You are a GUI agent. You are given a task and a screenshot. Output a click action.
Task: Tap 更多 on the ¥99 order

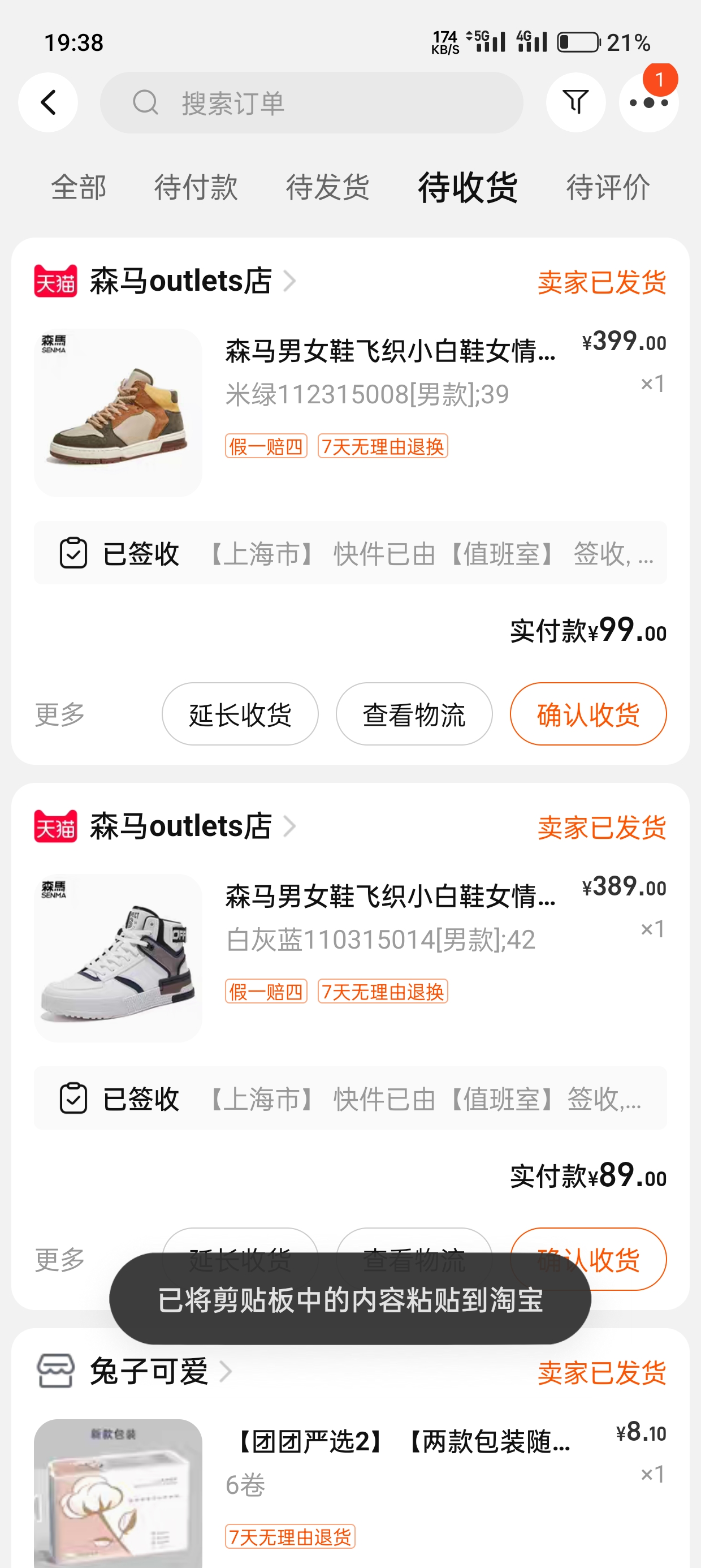[x=59, y=714]
